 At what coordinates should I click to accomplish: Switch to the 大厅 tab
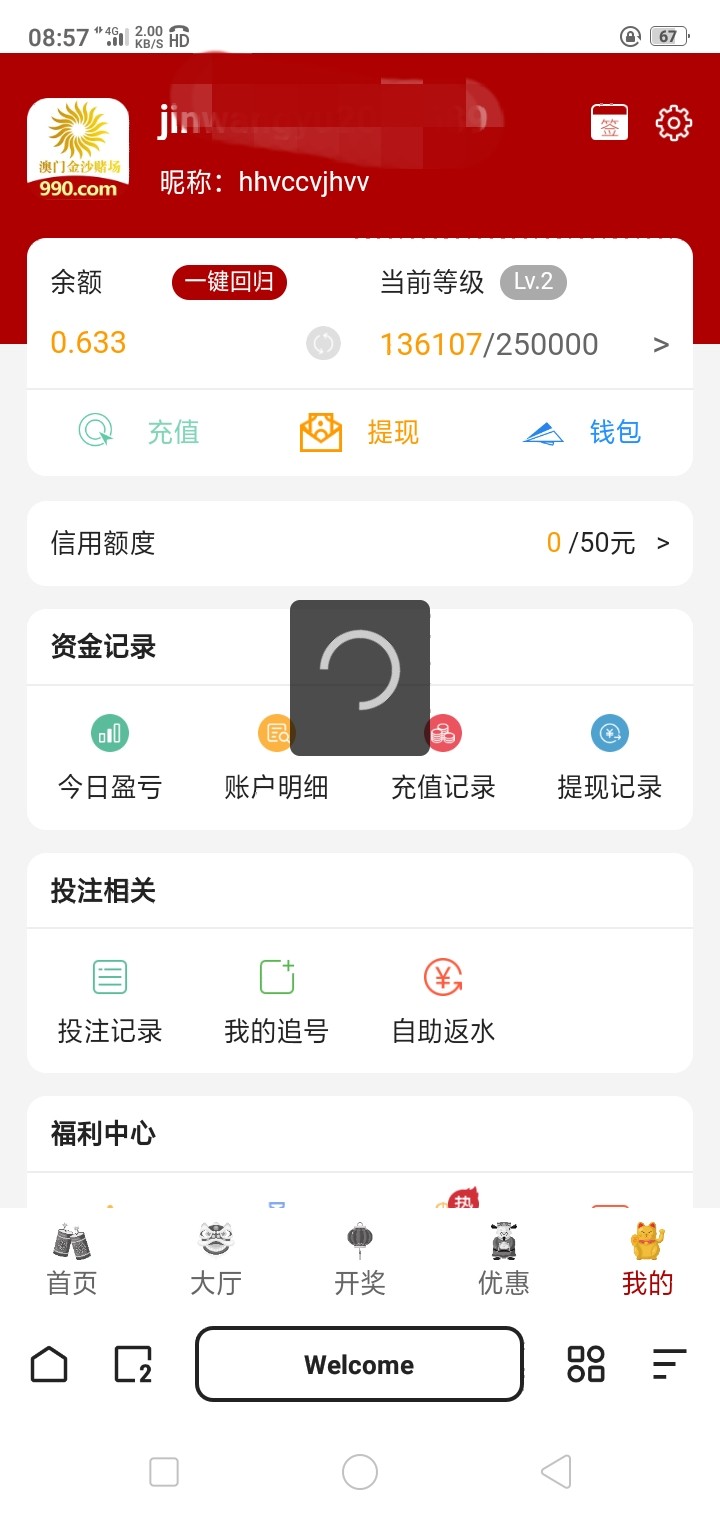pyautogui.click(x=216, y=1260)
